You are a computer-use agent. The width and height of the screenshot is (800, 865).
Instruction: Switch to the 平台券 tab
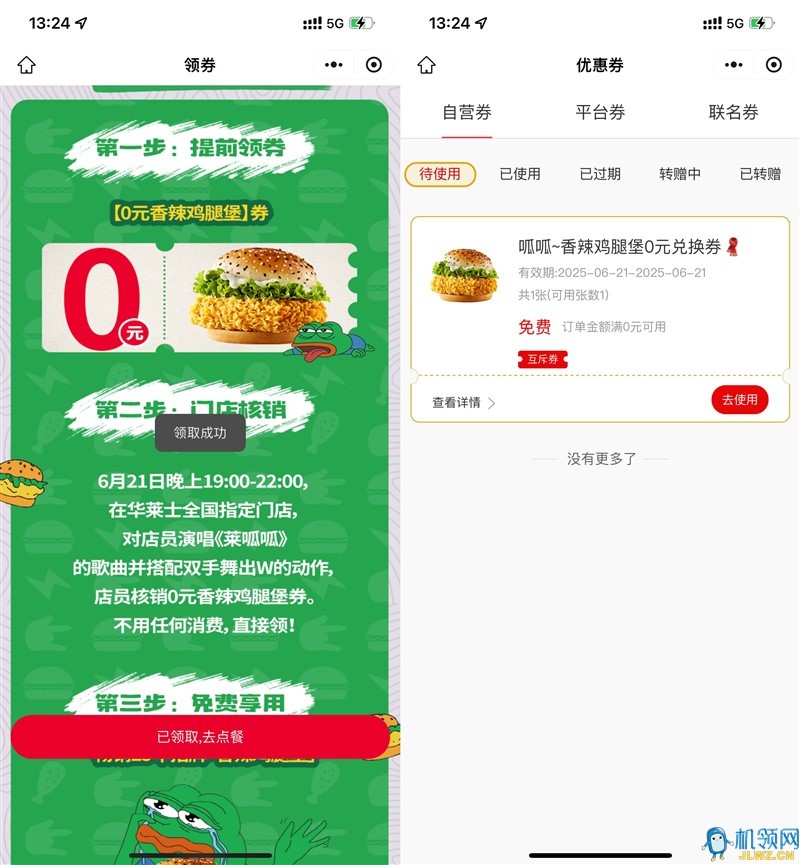(x=600, y=113)
